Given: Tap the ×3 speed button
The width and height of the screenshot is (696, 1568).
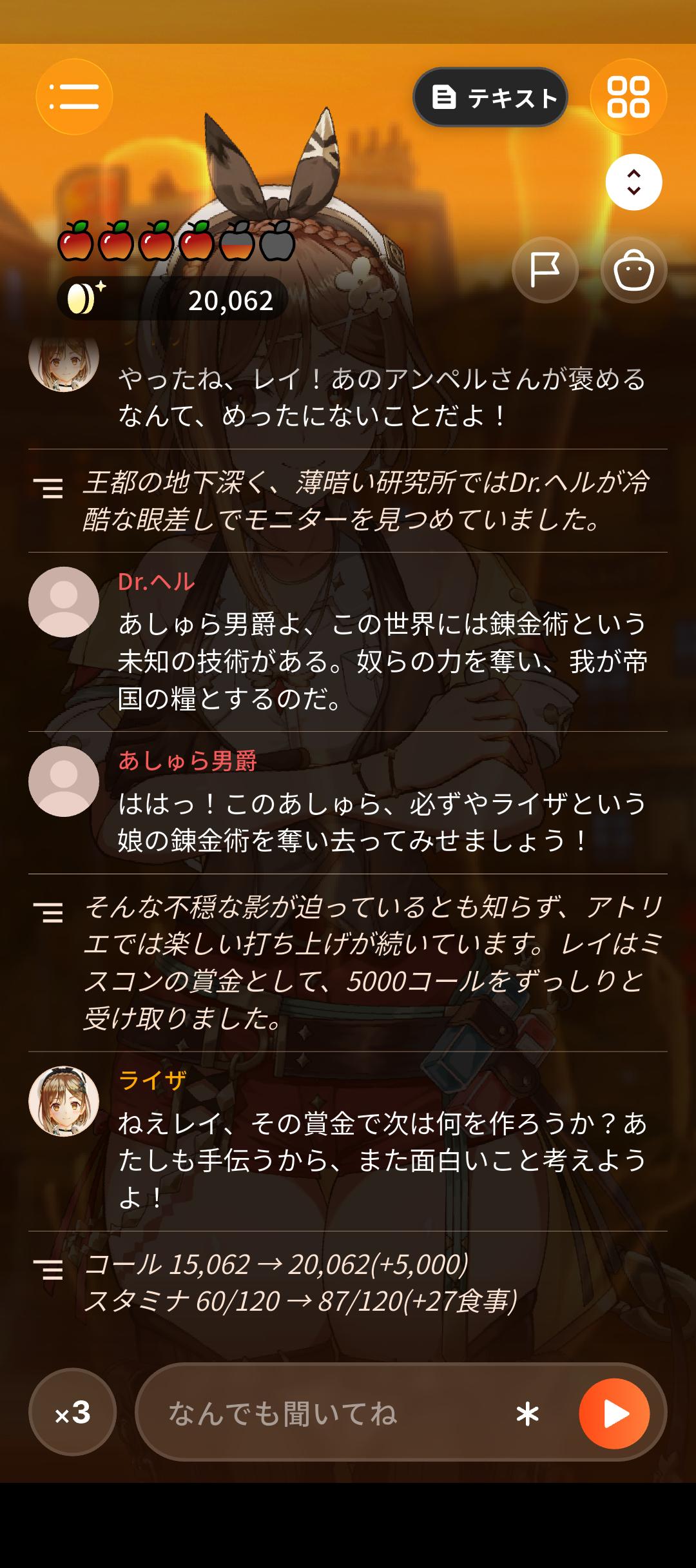Looking at the screenshot, I should click(73, 1412).
